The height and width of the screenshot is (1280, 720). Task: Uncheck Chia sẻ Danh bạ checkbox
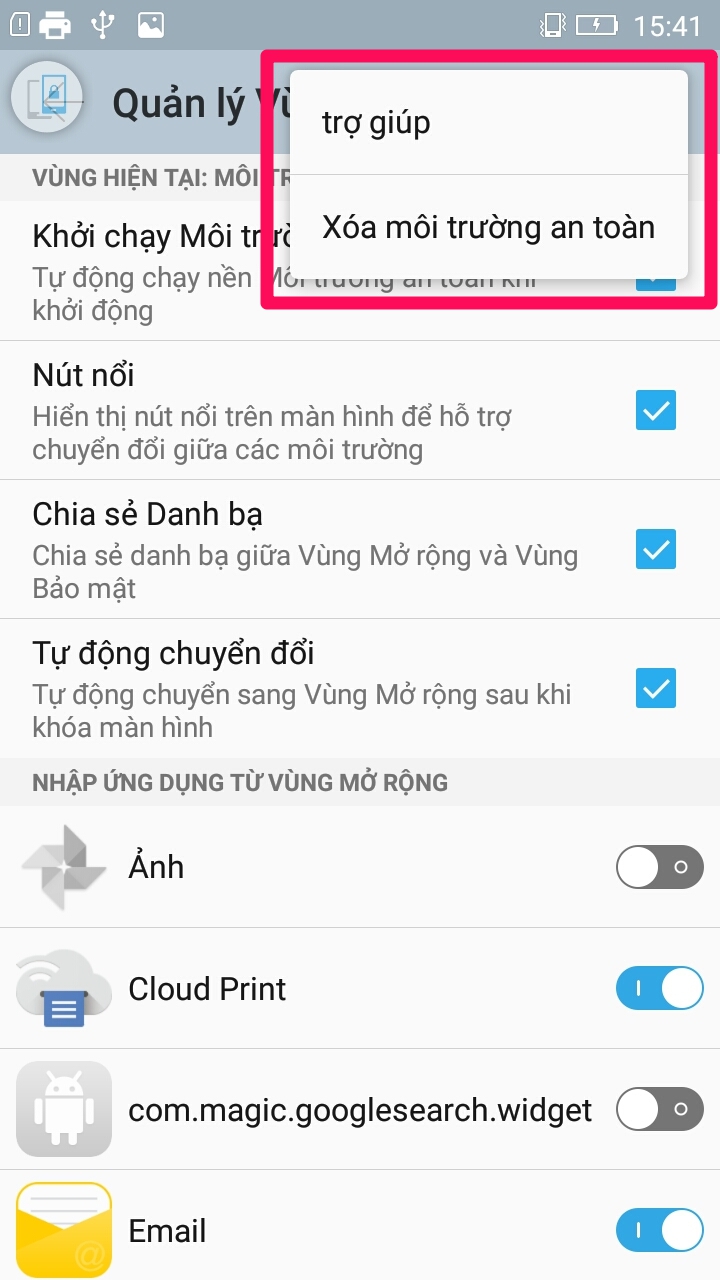click(656, 549)
